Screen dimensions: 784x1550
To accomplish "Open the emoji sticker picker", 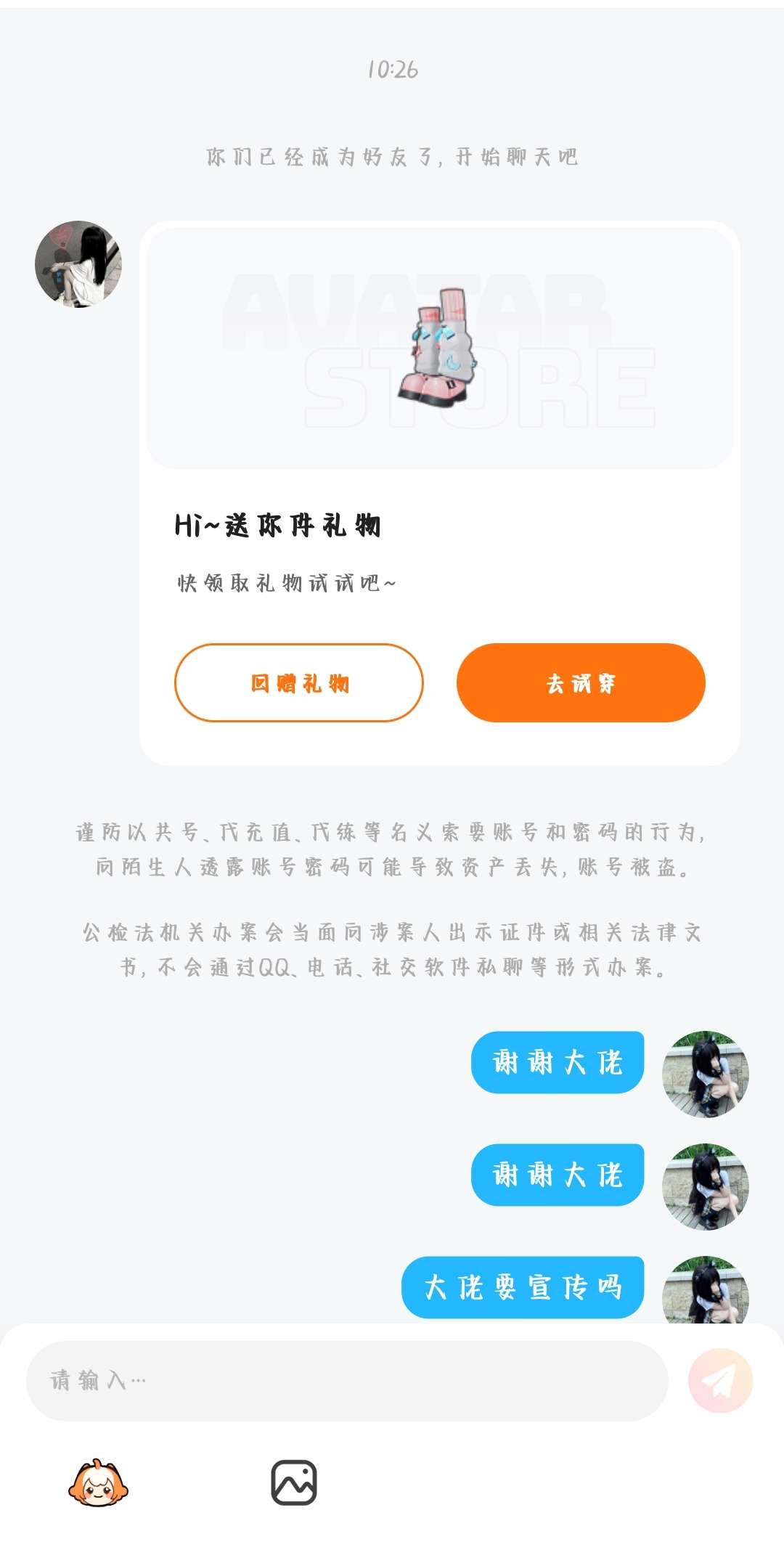I will pos(98,1483).
